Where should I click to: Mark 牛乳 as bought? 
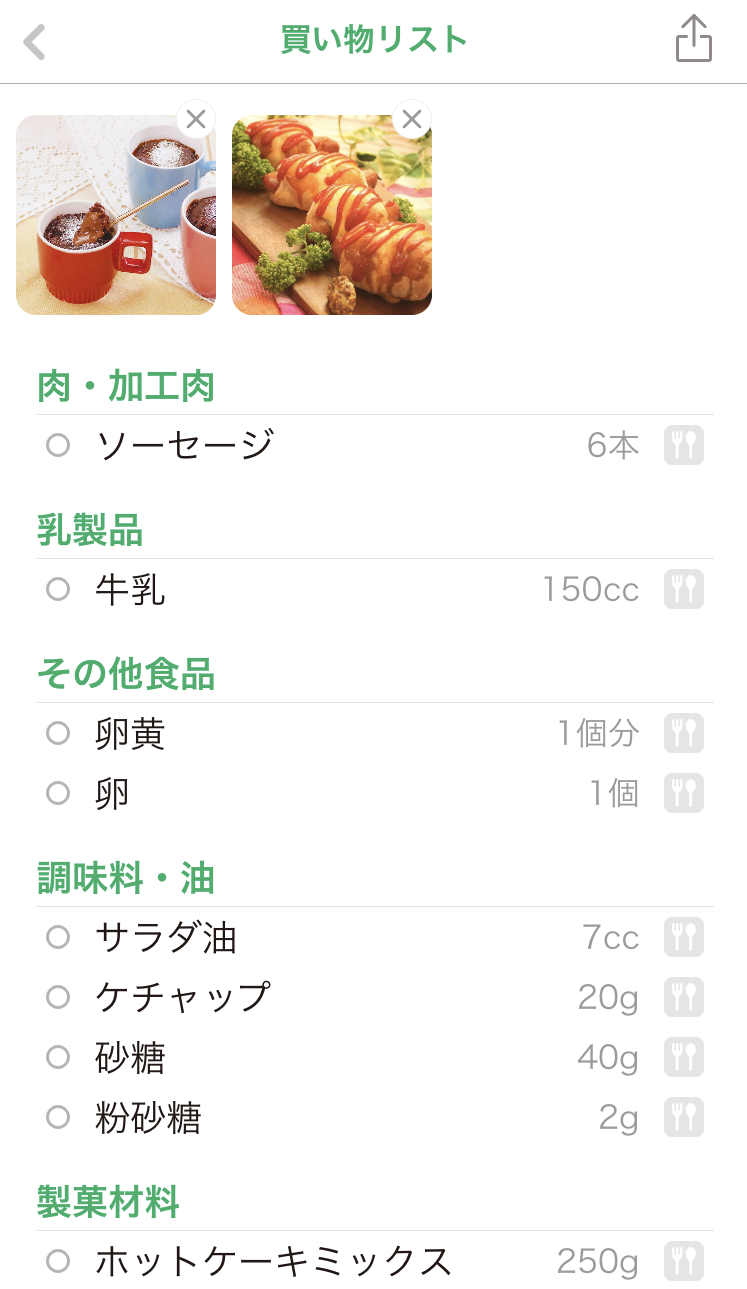(58, 589)
